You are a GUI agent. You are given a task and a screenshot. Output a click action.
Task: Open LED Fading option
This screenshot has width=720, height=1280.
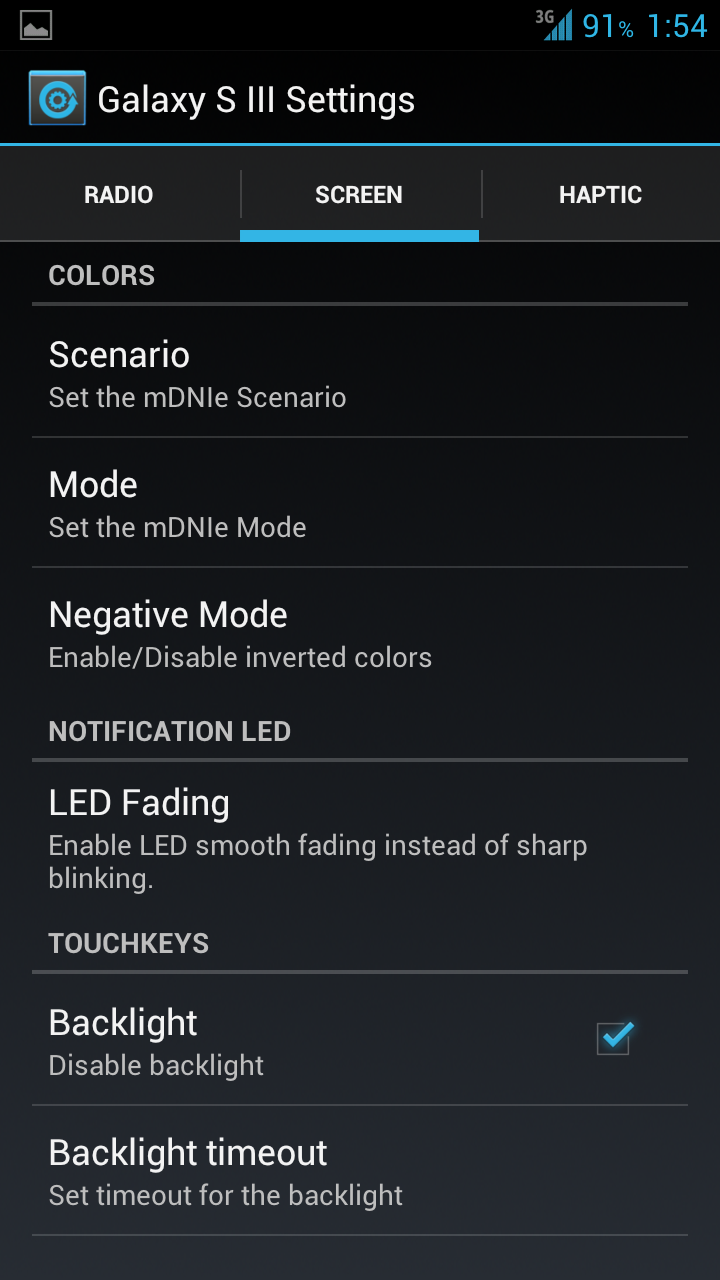pyautogui.click(x=360, y=836)
